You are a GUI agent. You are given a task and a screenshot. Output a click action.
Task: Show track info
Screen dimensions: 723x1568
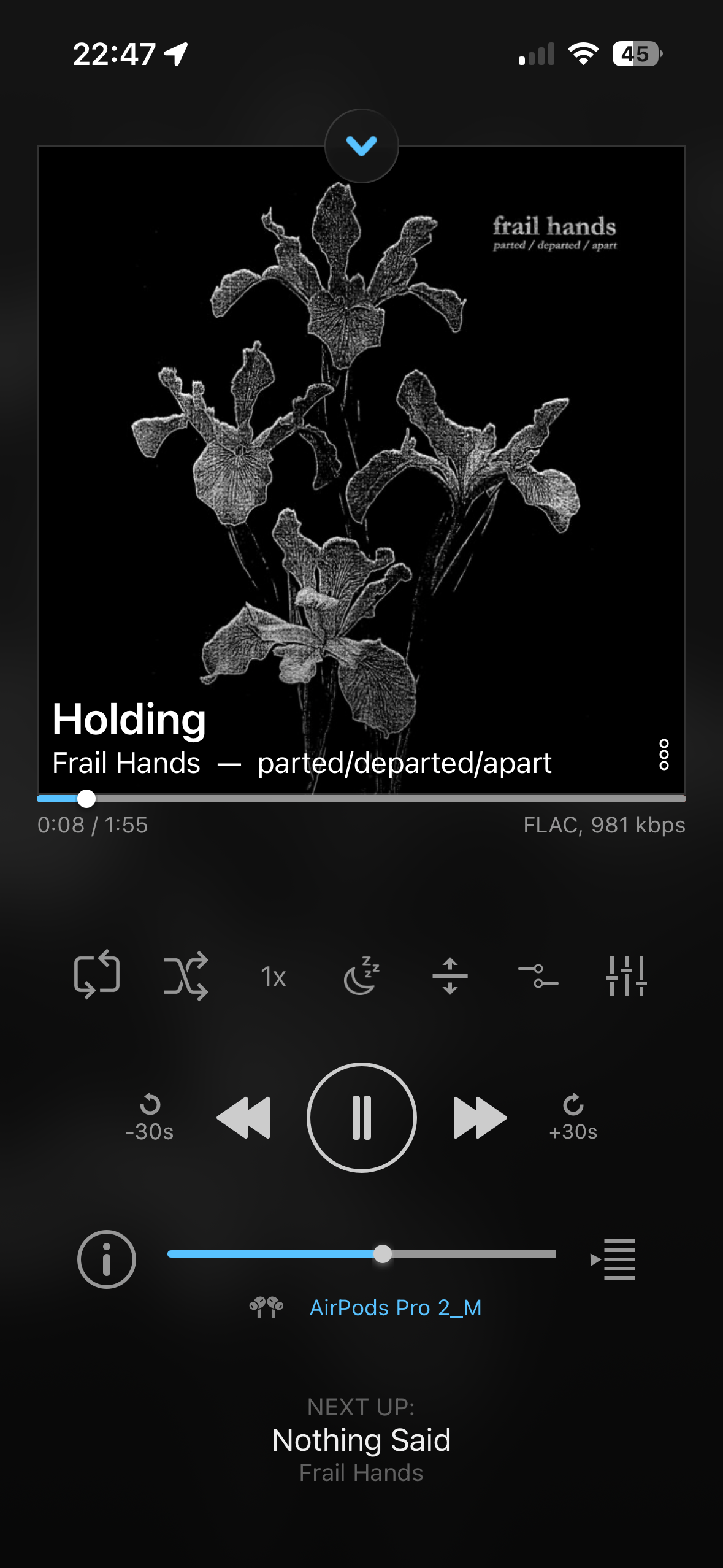click(x=106, y=1259)
